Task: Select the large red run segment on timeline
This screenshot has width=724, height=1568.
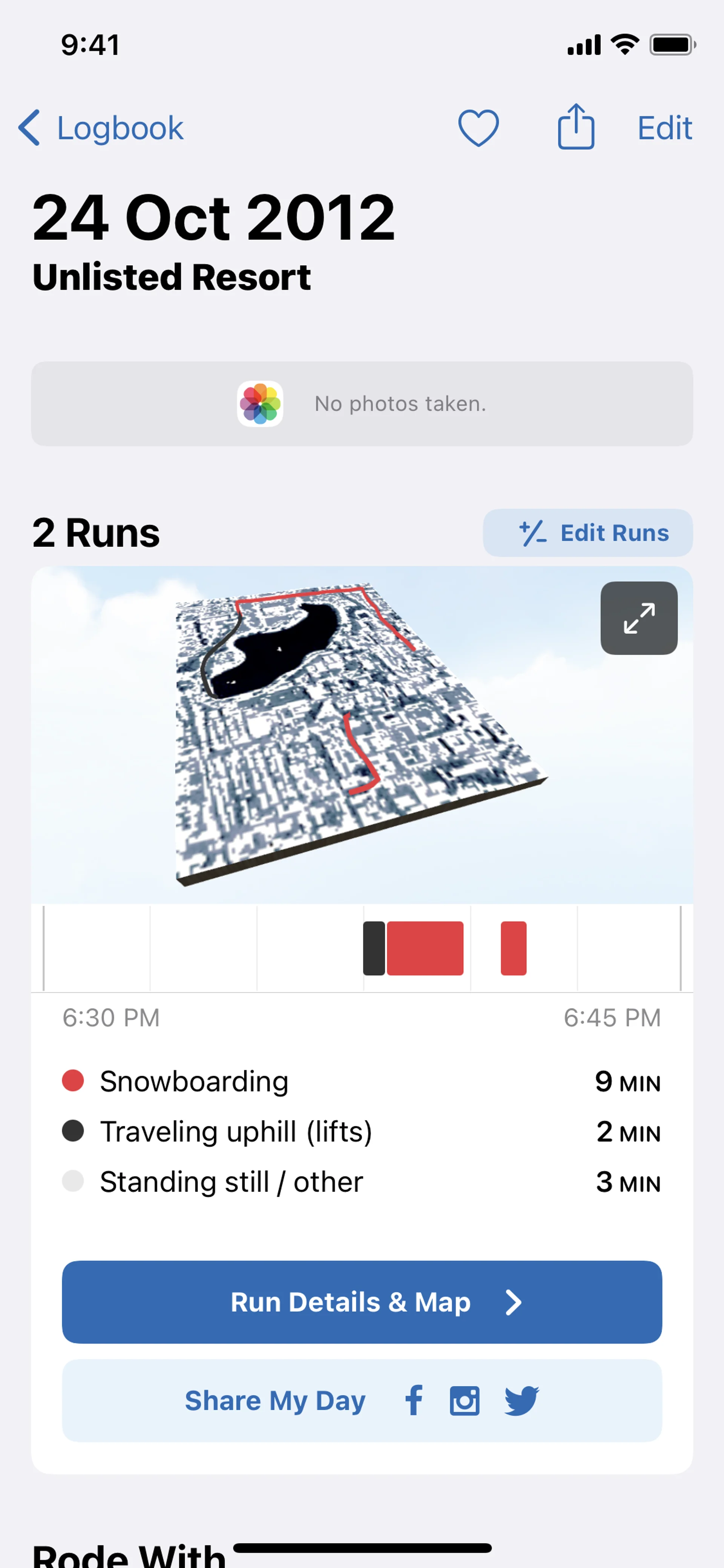Action: click(x=425, y=948)
